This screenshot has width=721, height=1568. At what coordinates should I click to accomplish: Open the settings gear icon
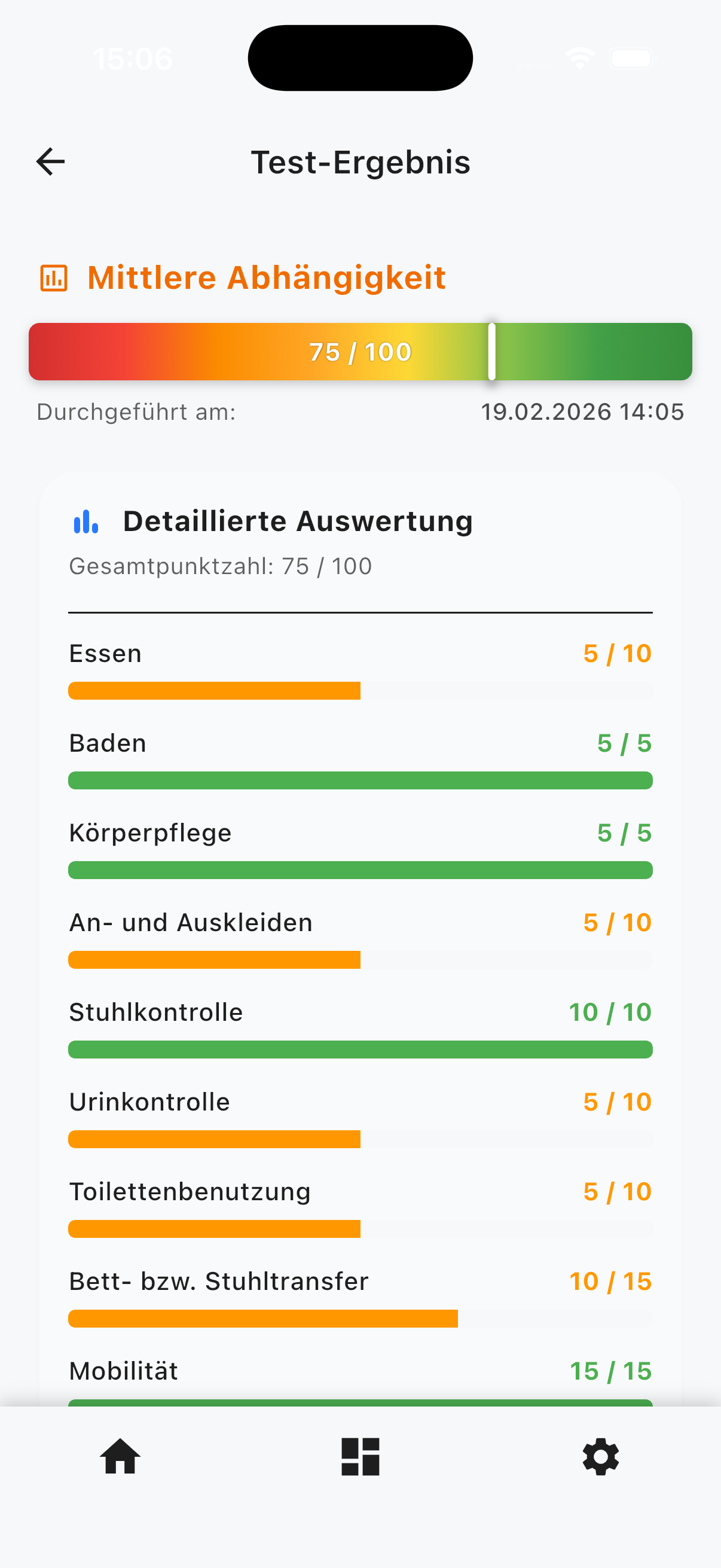click(x=601, y=1457)
